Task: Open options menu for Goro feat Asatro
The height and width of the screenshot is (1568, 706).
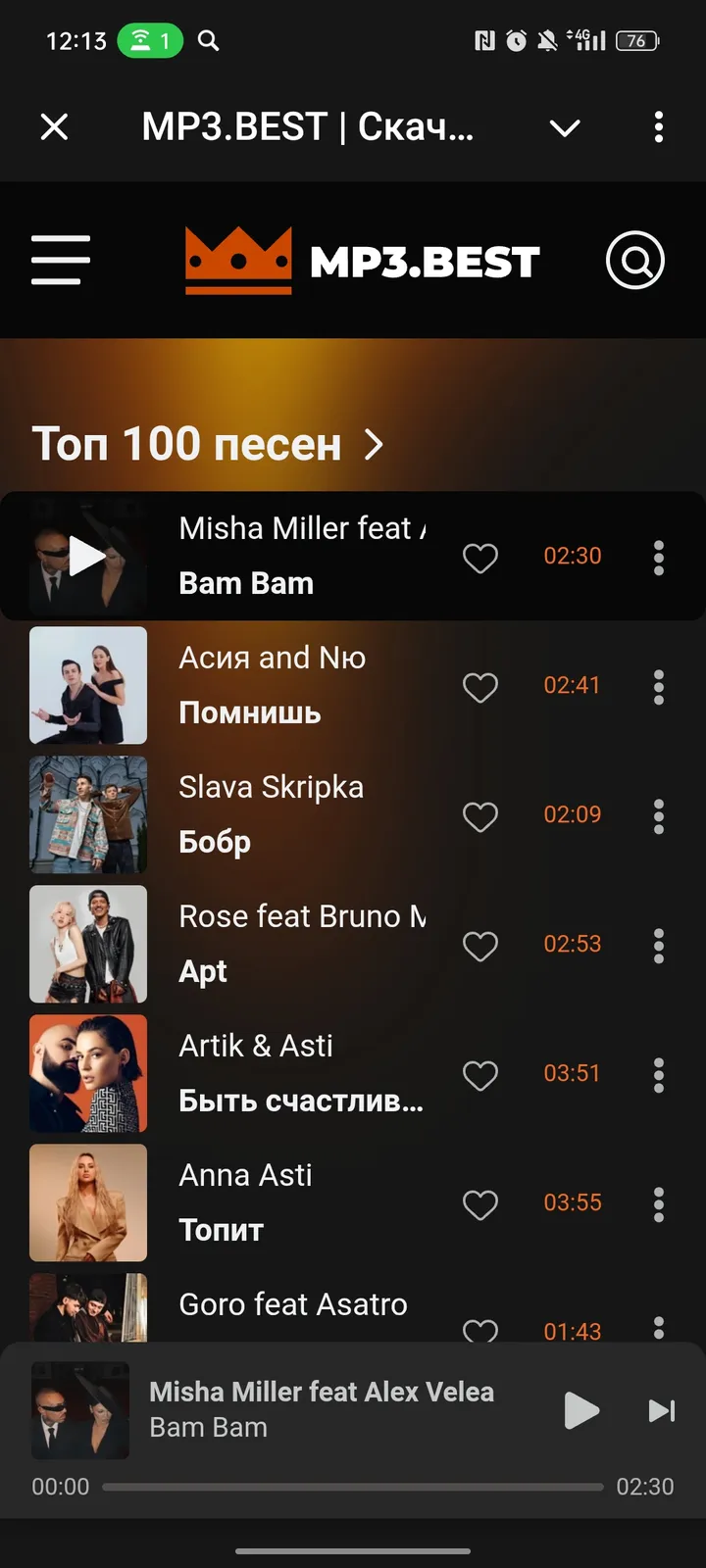Action: (x=658, y=1326)
